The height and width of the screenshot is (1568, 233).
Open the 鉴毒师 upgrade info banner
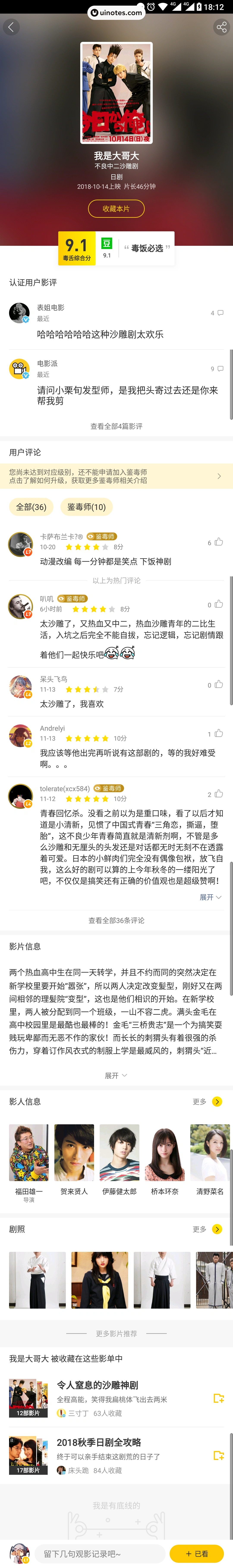point(116,476)
